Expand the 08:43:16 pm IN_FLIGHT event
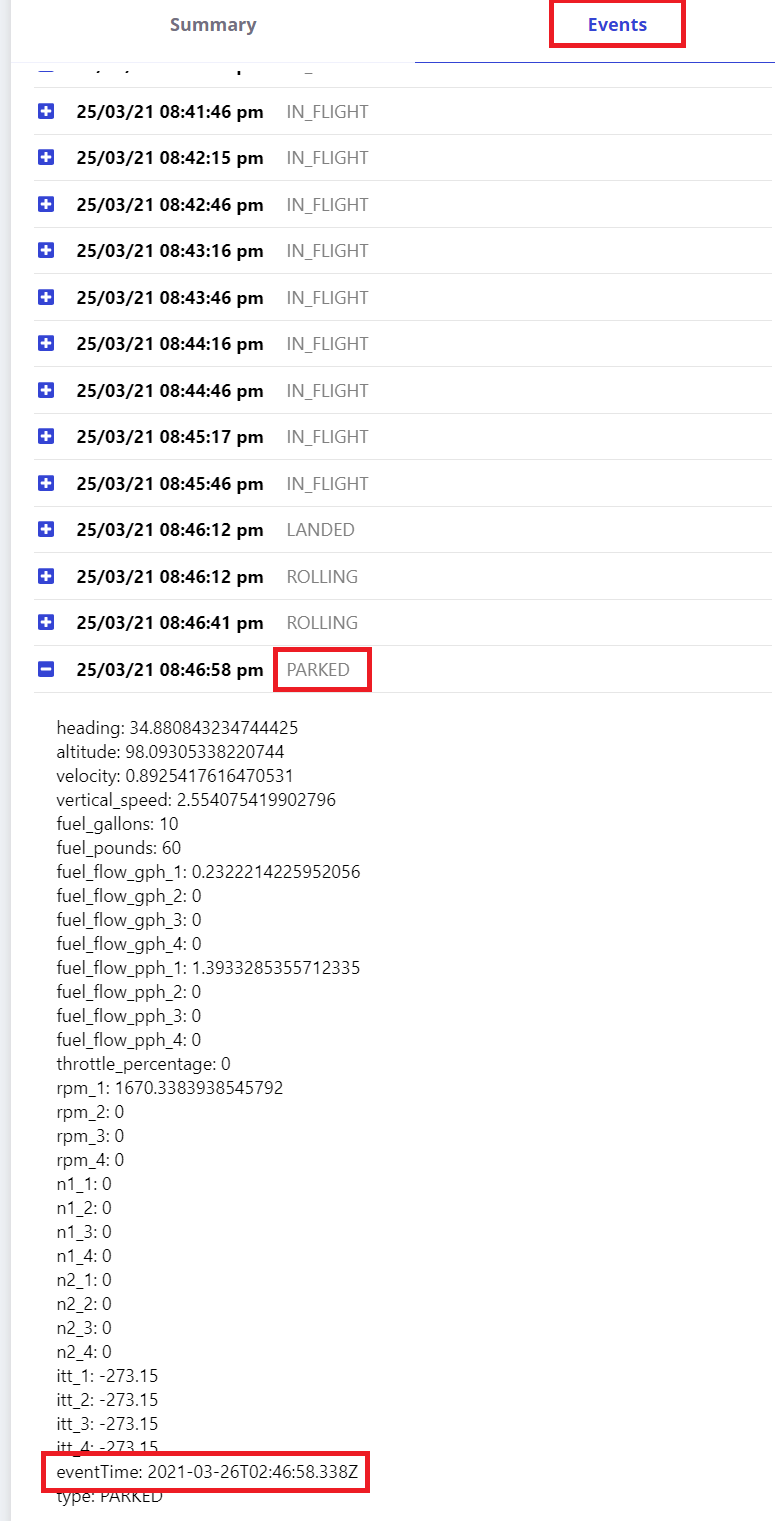Viewport: 775px width, 1521px height. tap(46, 251)
